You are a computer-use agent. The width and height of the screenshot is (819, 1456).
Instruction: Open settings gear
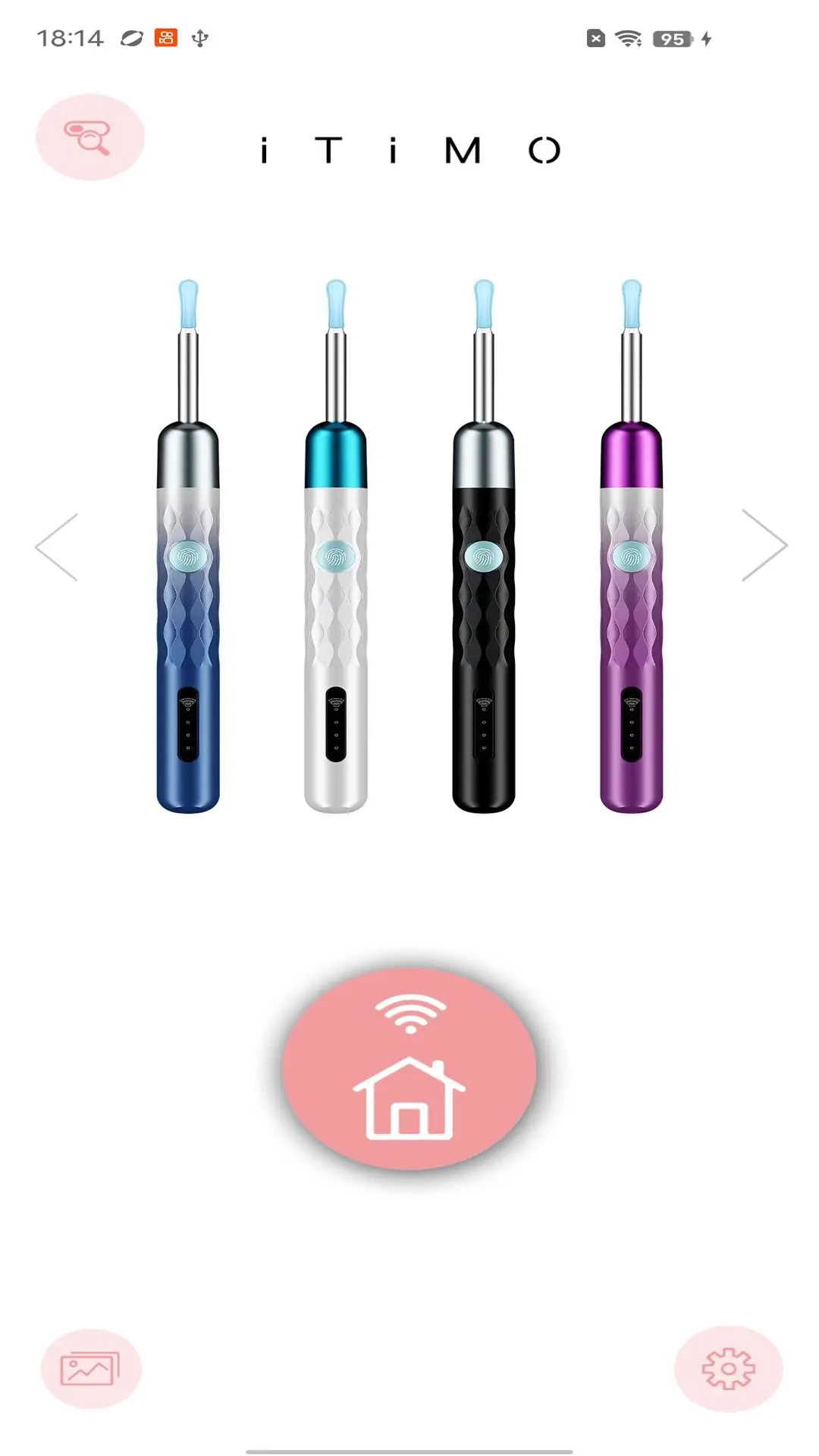(728, 1369)
